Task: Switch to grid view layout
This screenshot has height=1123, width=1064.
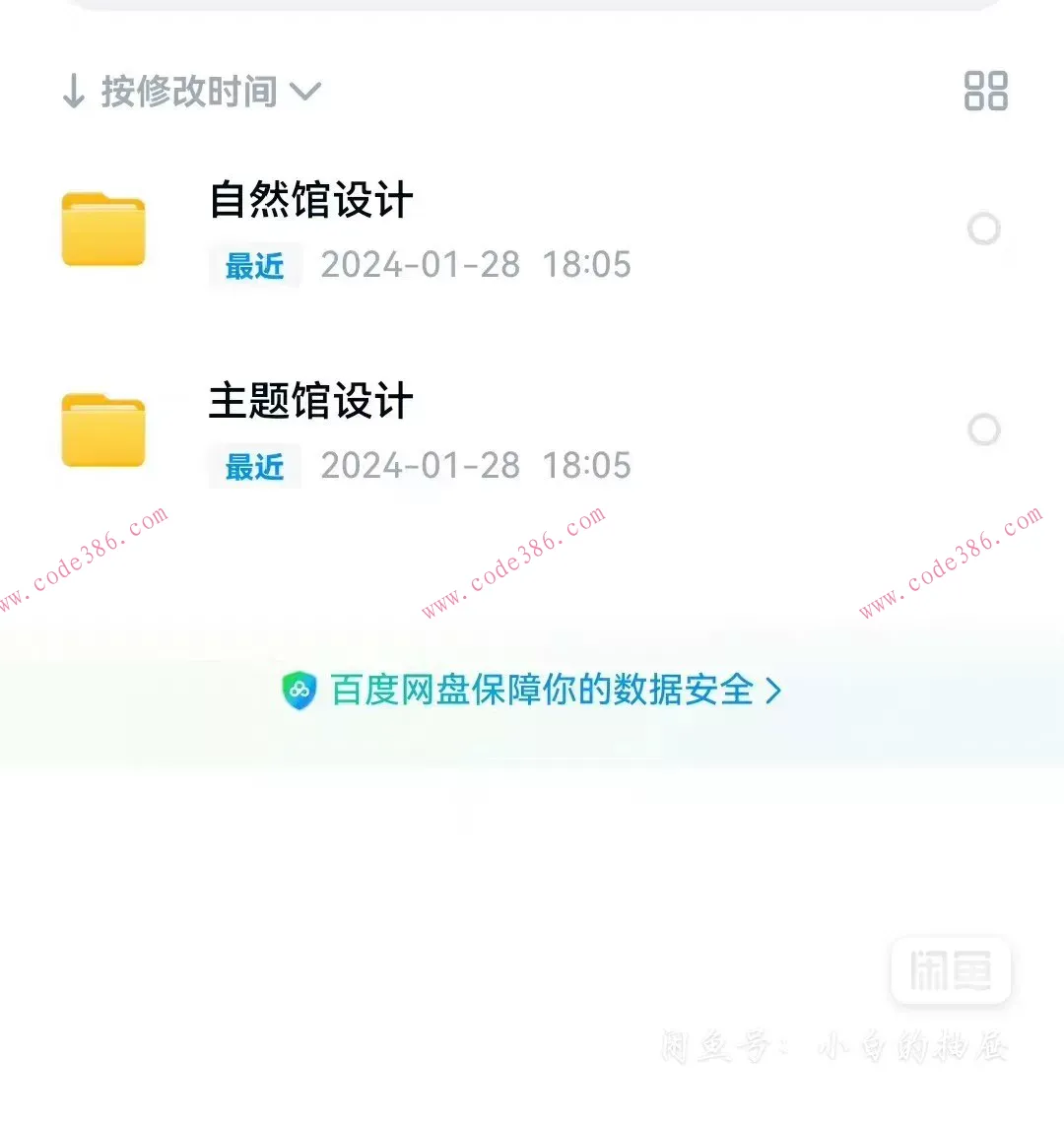Action: click(x=985, y=91)
